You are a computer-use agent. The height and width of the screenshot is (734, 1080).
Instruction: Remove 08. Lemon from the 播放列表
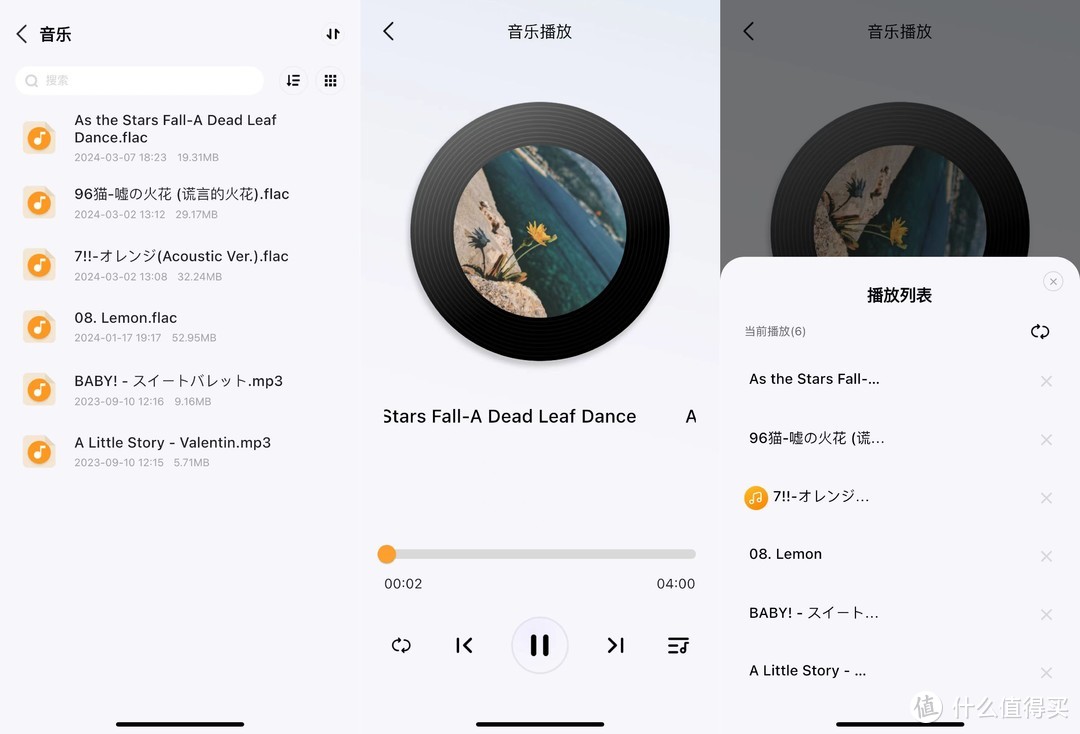coord(1046,556)
